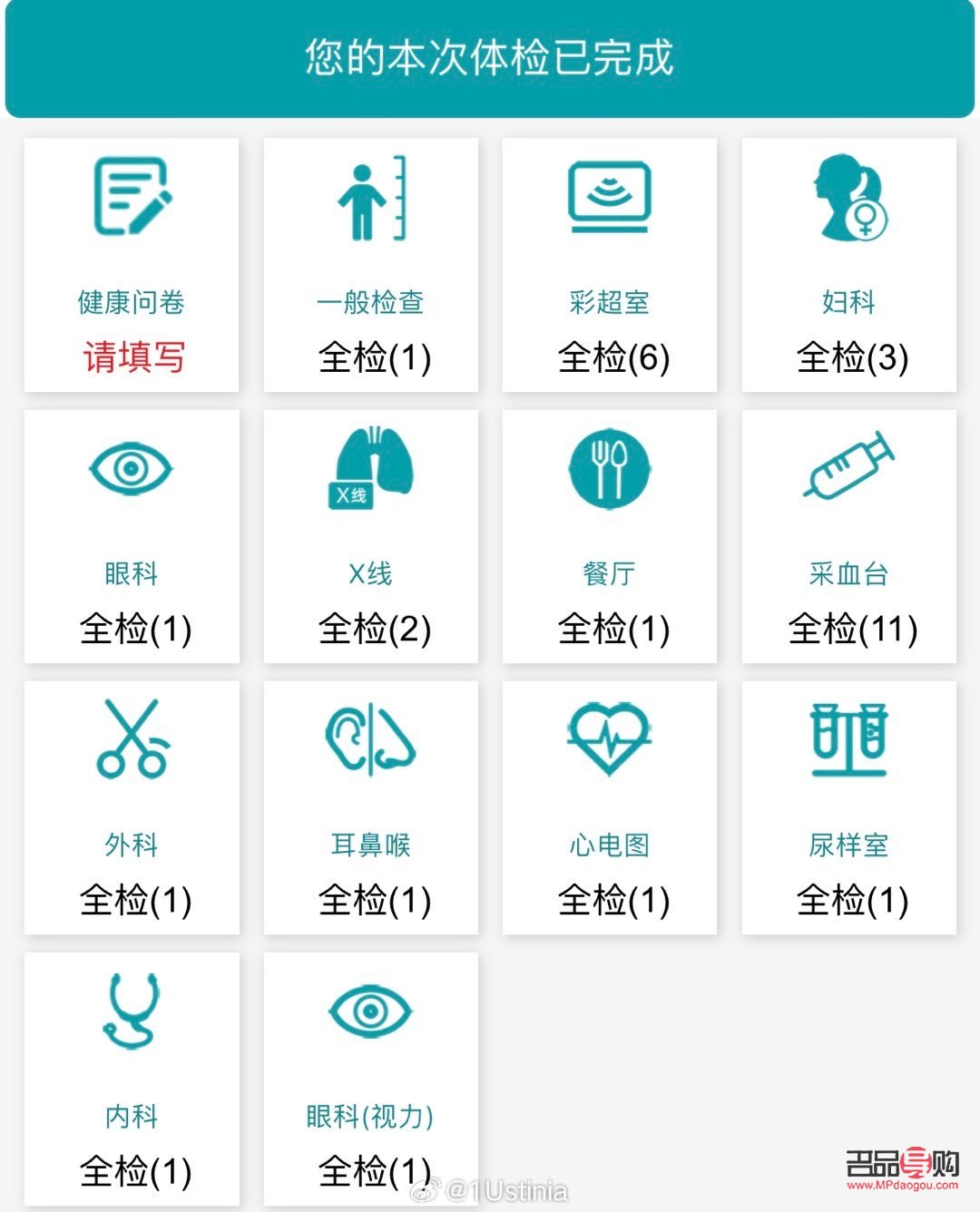The width and height of the screenshot is (980, 1212).
Task: Open 全检(11) under 采血台
Action: pos(849,626)
